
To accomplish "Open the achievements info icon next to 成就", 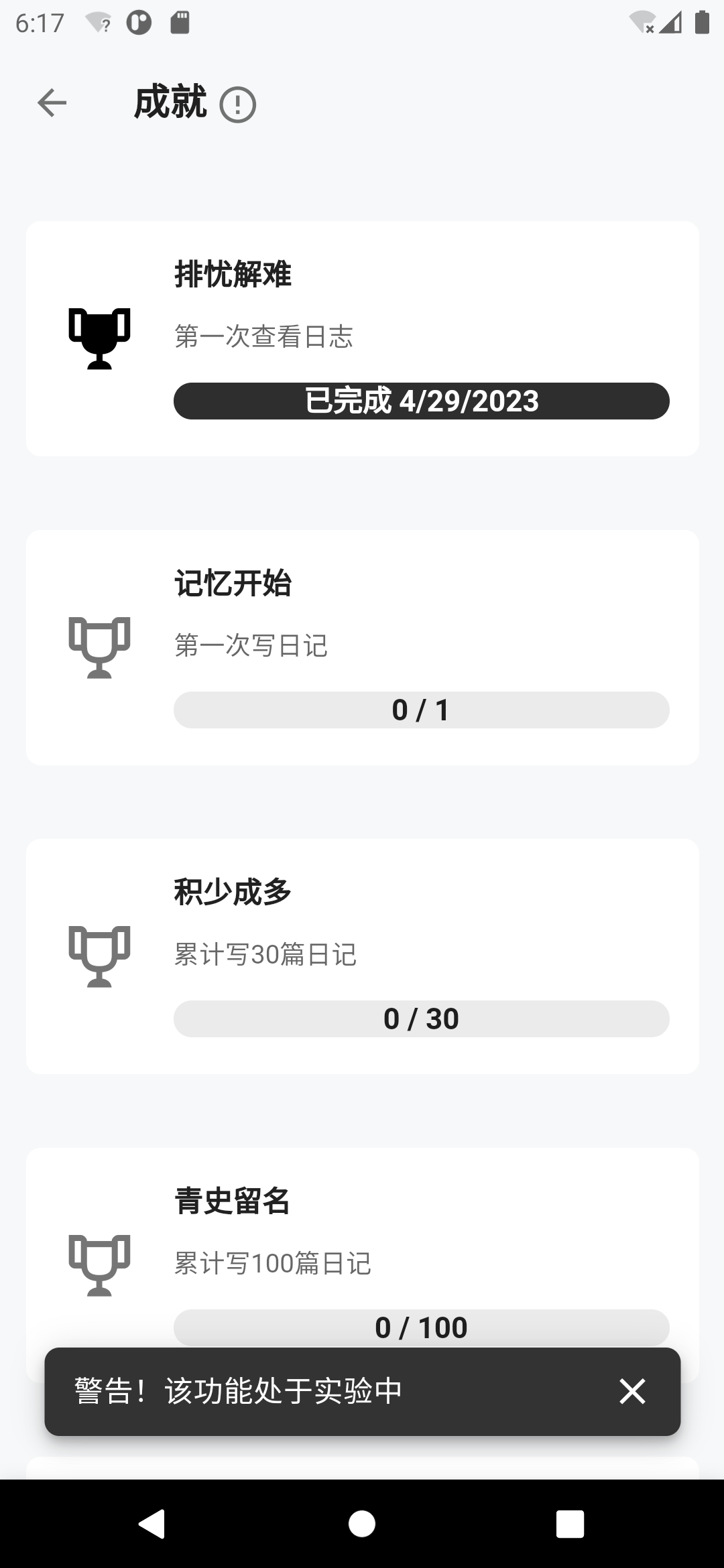I will click(238, 103).
